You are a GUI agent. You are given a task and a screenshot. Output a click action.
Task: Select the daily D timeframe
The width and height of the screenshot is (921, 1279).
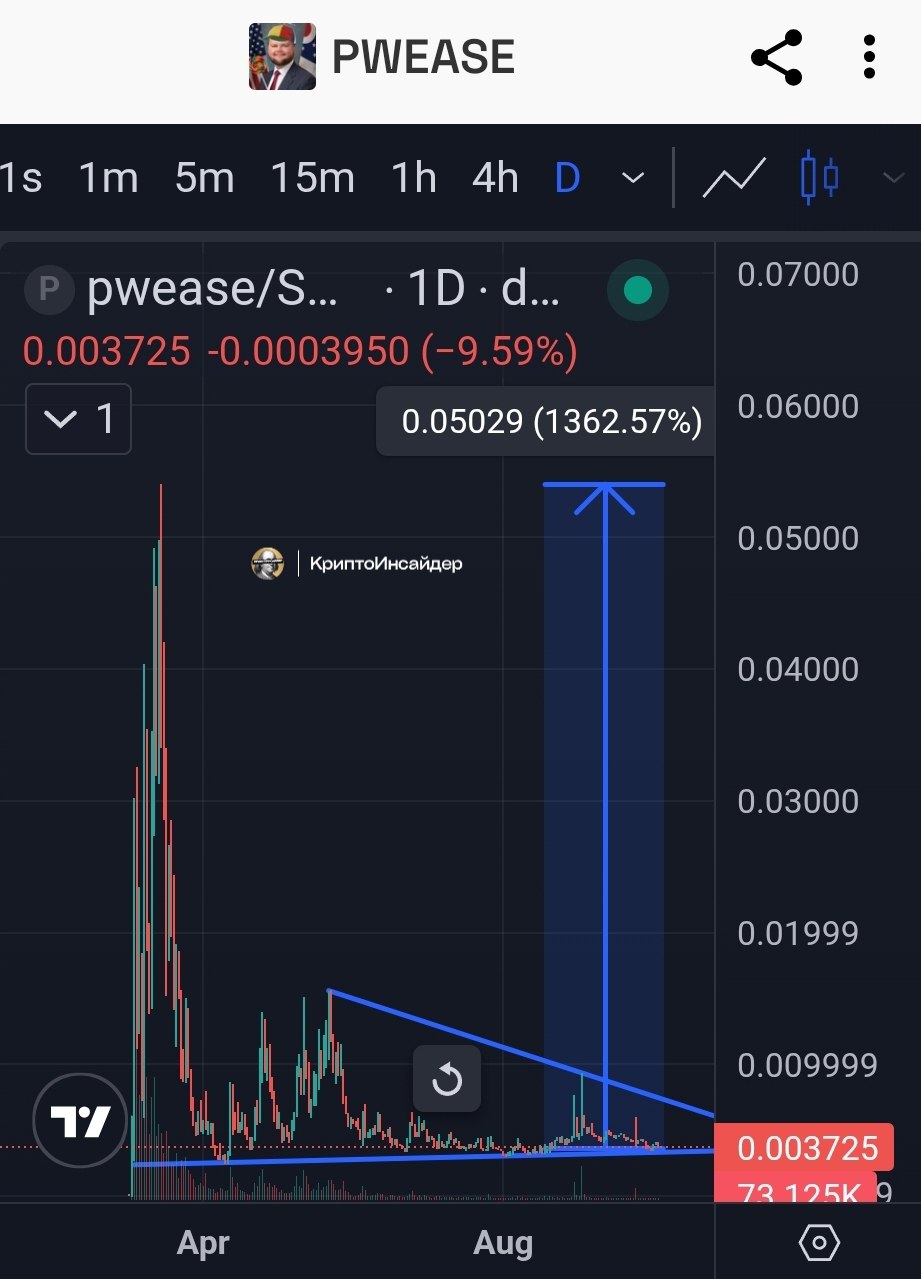pyautogui.click(x=567, y=179)
